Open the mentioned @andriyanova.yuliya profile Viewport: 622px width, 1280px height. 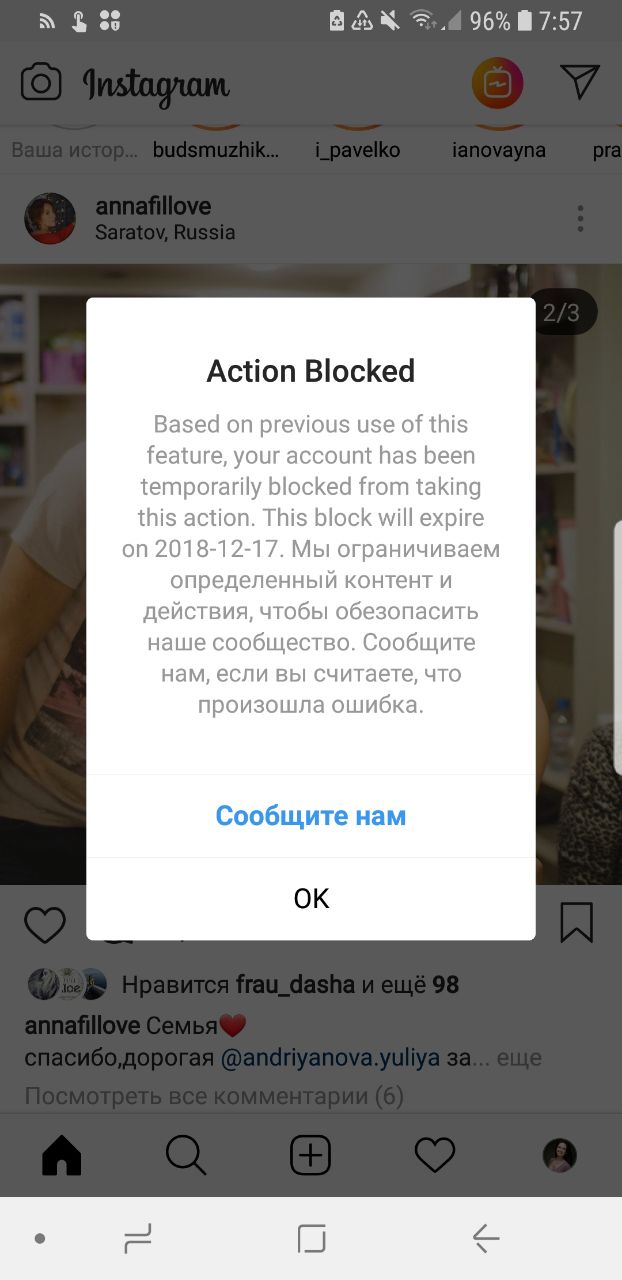click(x=330, y=1058)
